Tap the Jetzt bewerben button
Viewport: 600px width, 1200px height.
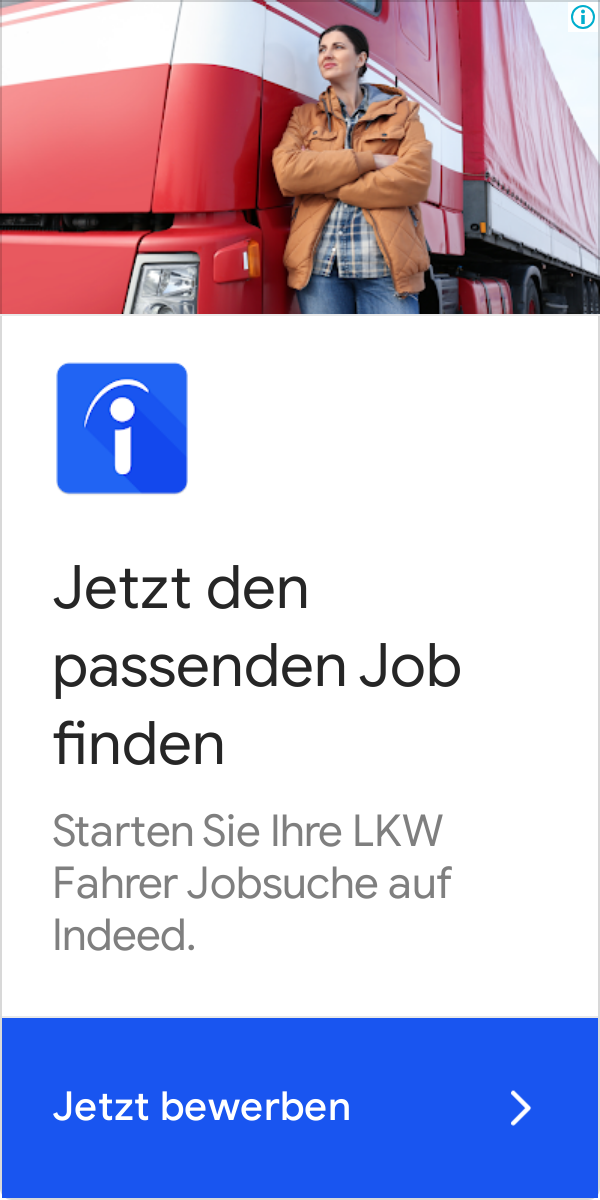tap(300, 1108)
